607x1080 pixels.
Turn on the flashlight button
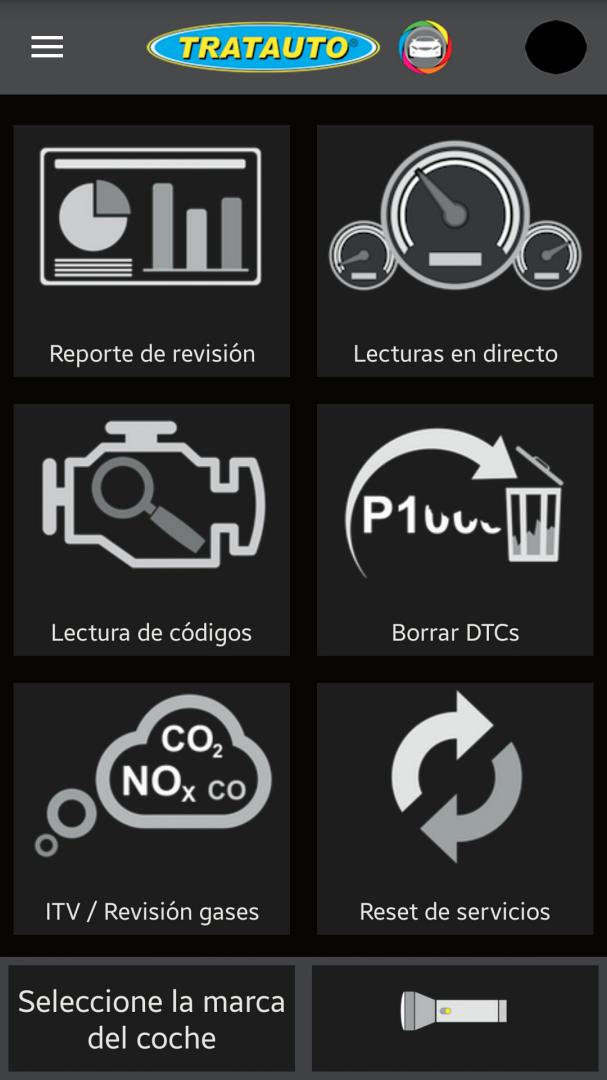(455, 1012)
